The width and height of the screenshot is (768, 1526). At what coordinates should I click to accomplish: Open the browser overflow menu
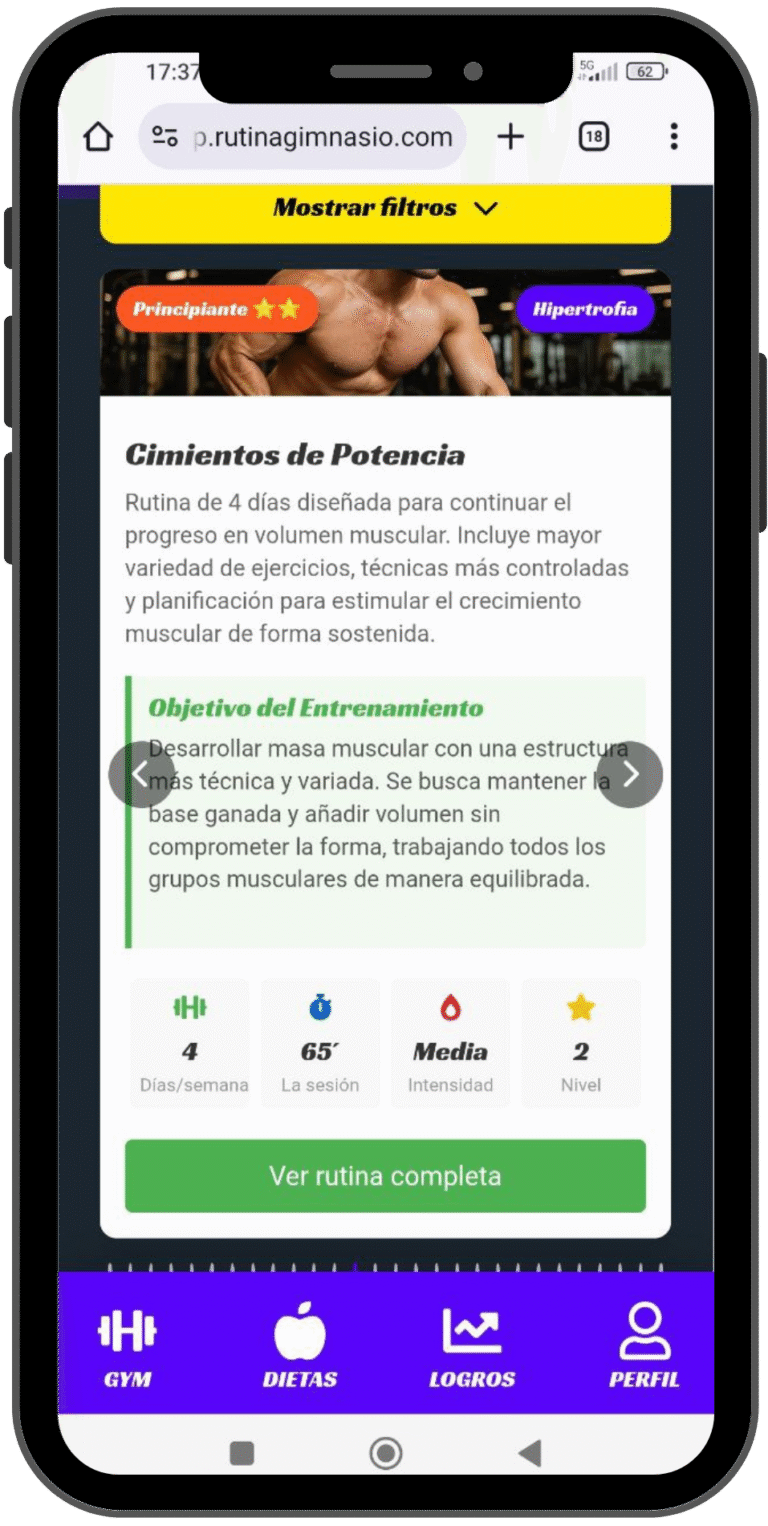(674, 137)
